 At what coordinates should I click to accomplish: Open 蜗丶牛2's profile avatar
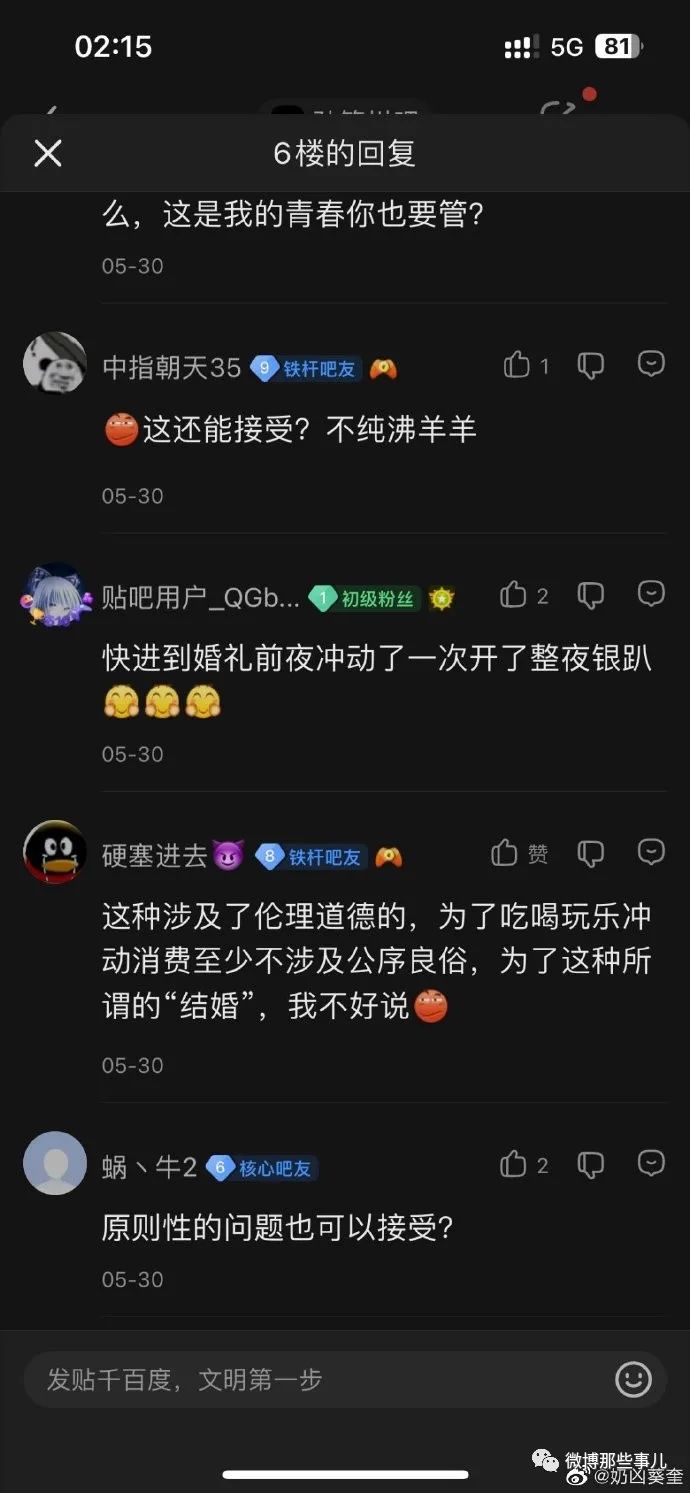click(x=55, y=1163)
